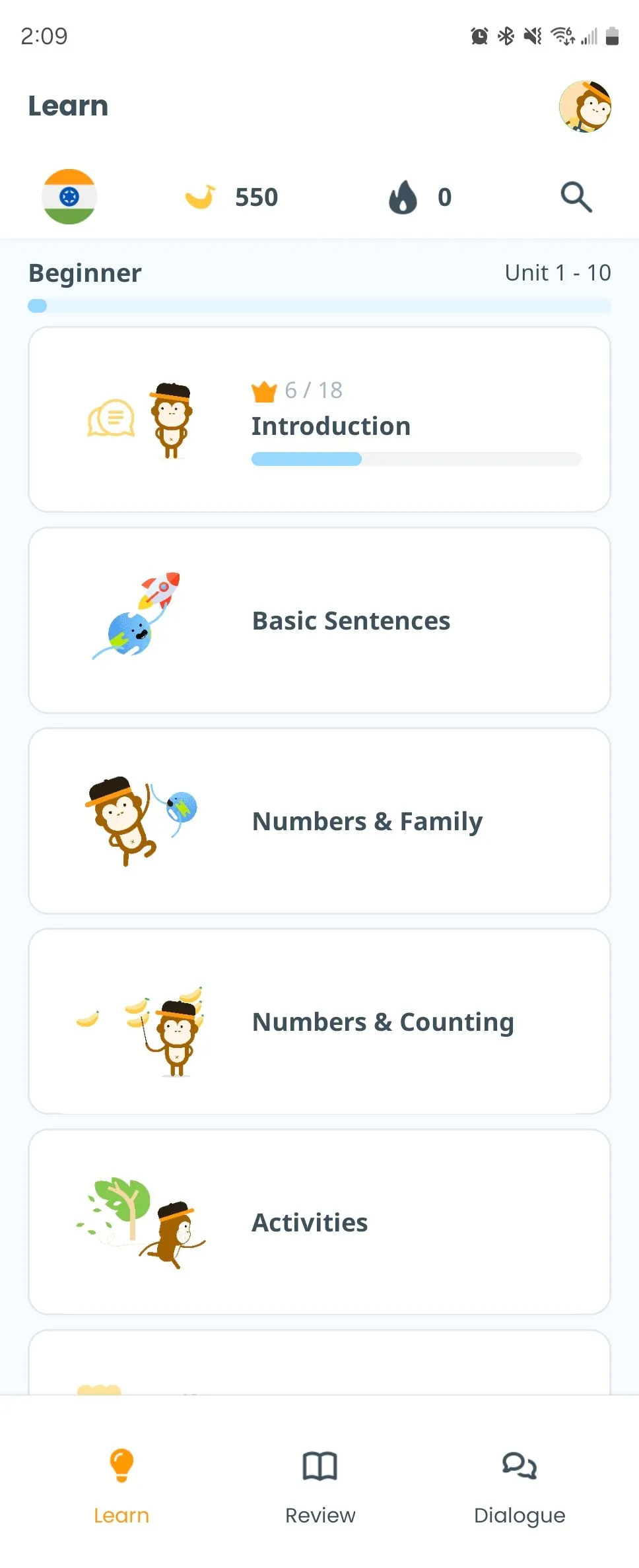Open the Introduction unit card
Screen dimensions: 639x1568
click(319, 420)
